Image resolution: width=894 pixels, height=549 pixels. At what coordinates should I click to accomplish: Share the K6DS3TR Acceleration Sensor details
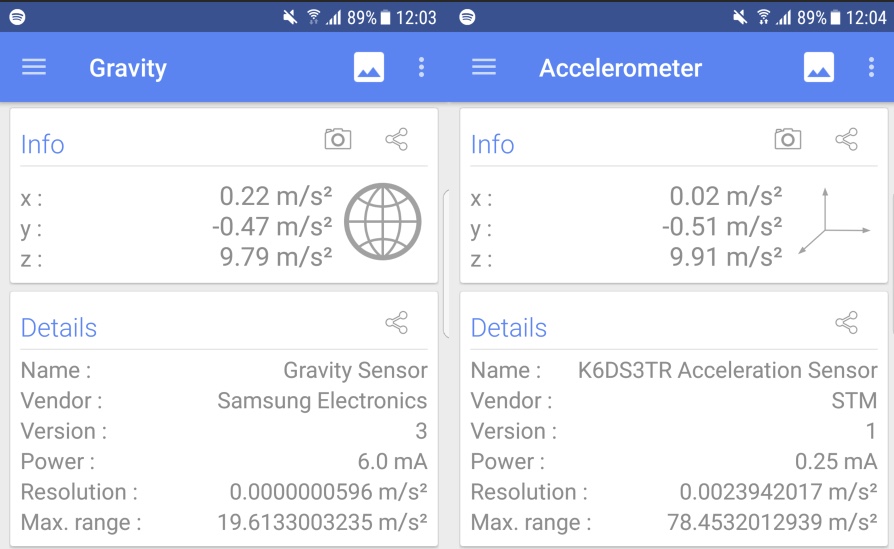(x=847, y=322)
